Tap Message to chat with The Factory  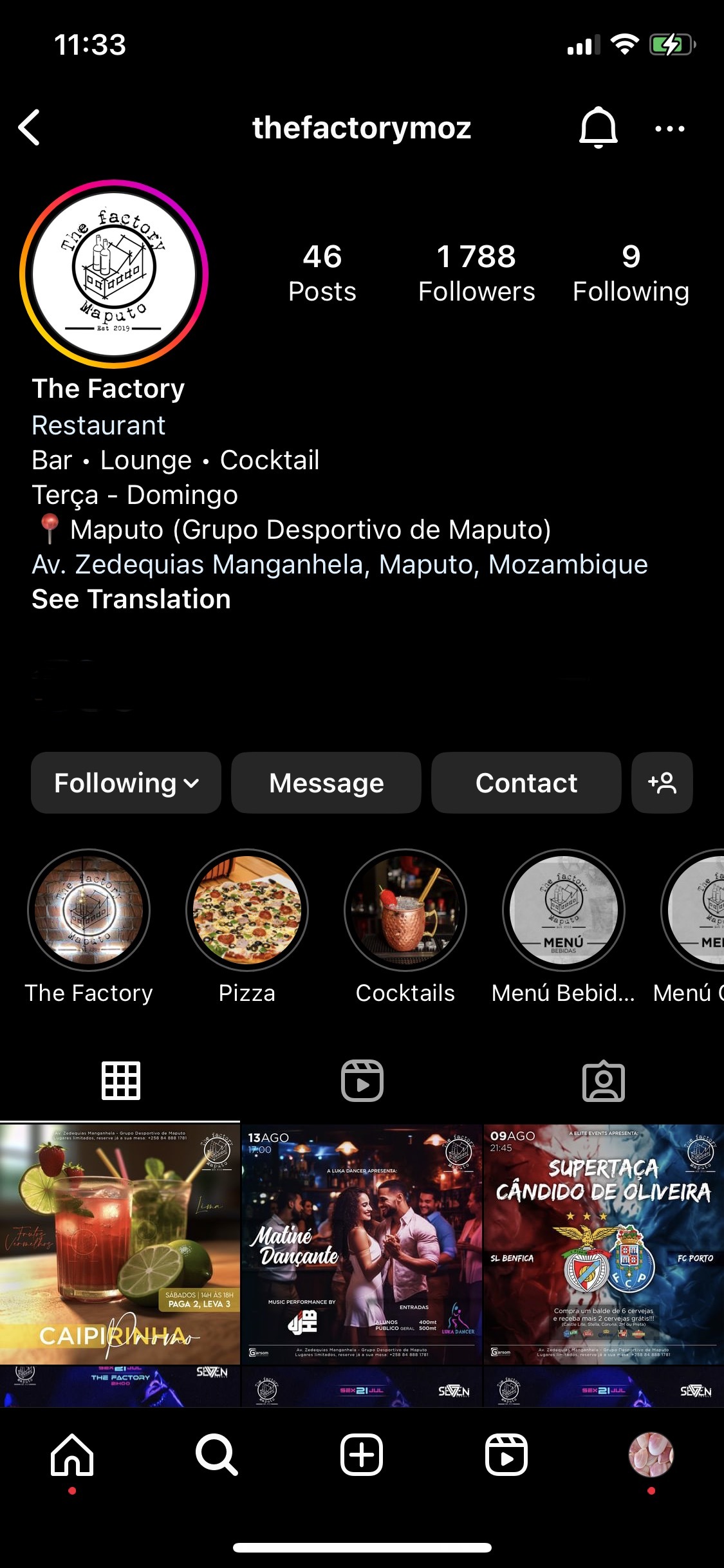(326, 783)
